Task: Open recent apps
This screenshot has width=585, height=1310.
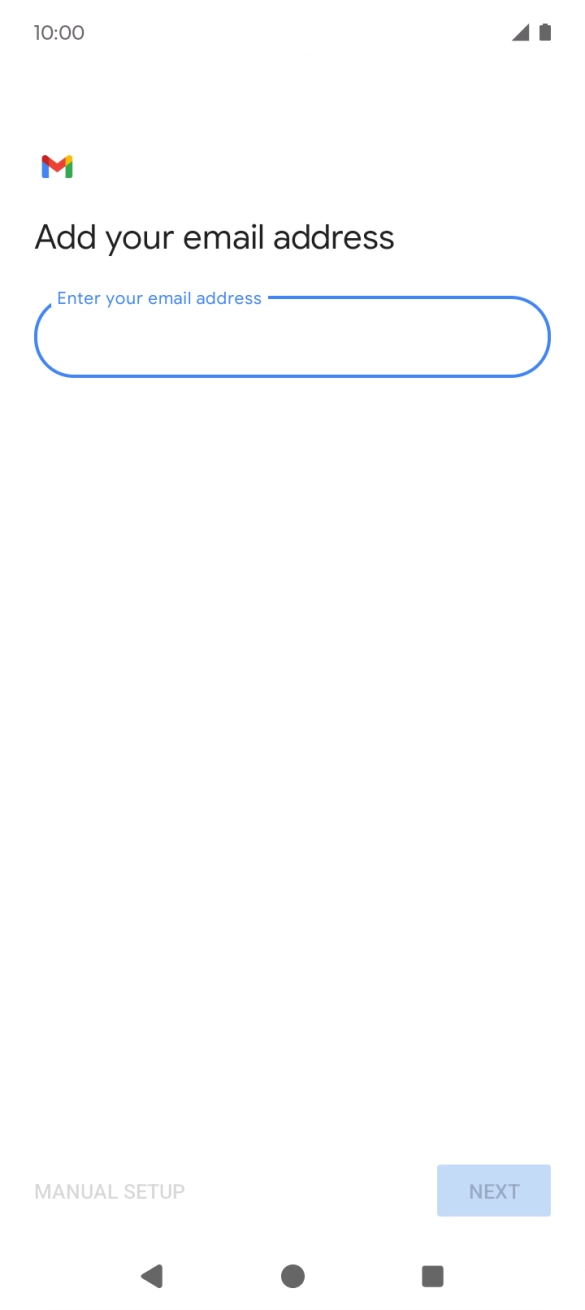Action: 433,1276
